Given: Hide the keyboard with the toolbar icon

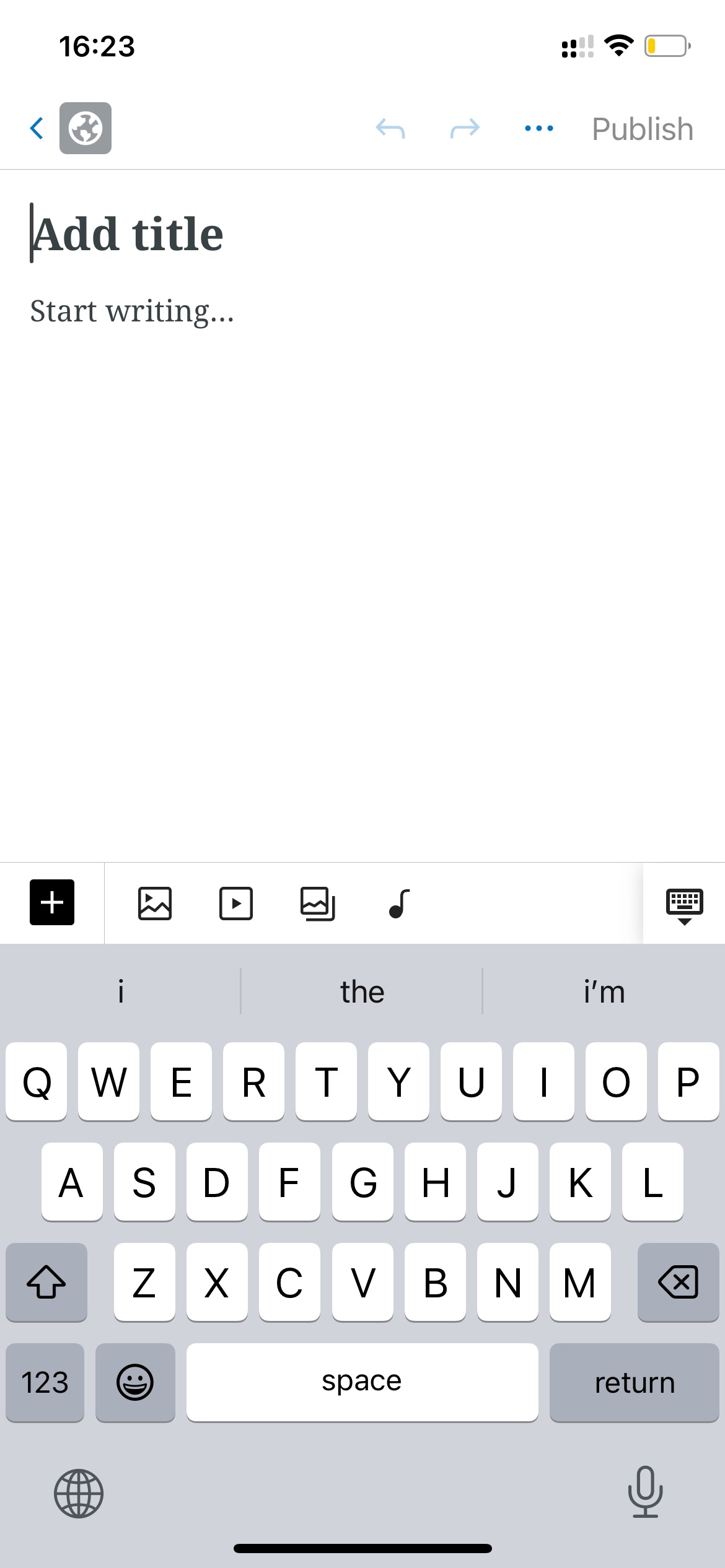Looking at the screenshot, I should click(685, 906).
